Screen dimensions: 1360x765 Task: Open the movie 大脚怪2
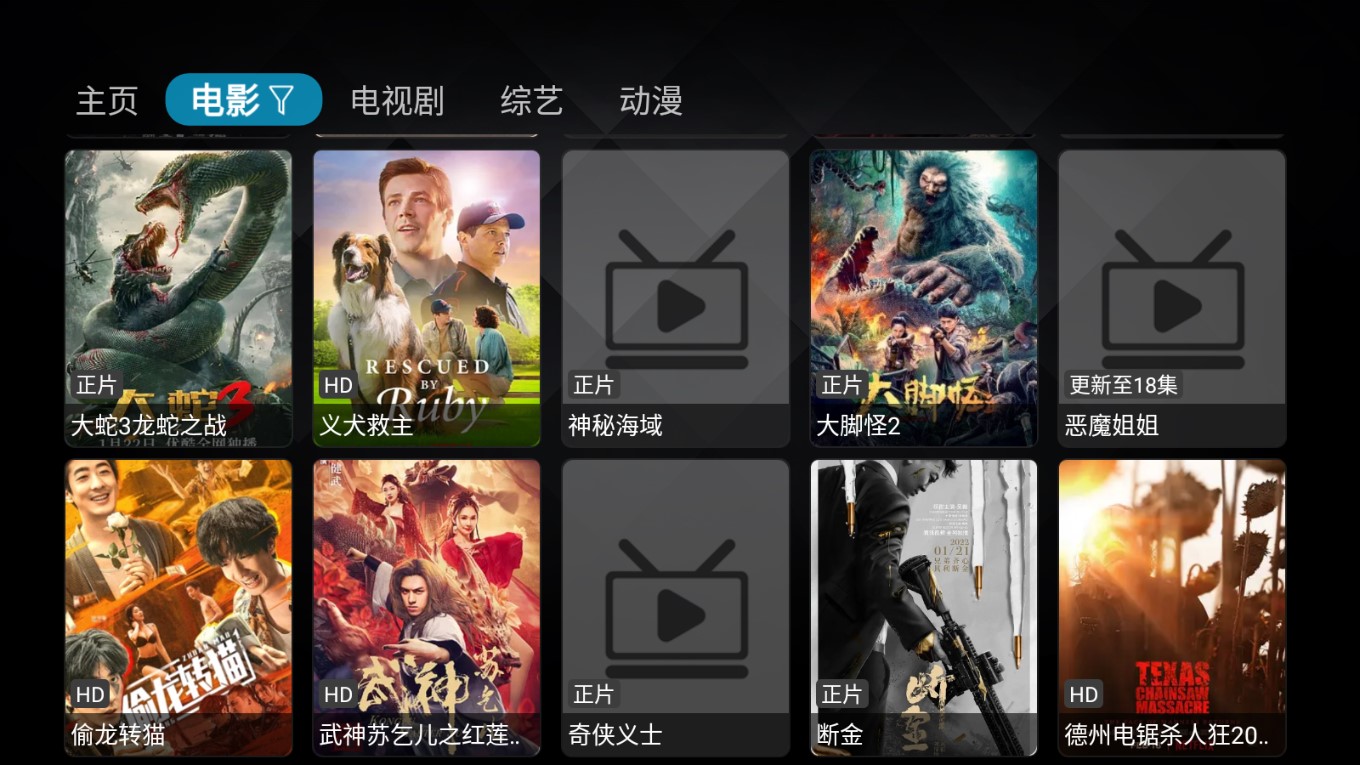click(923, 298)
